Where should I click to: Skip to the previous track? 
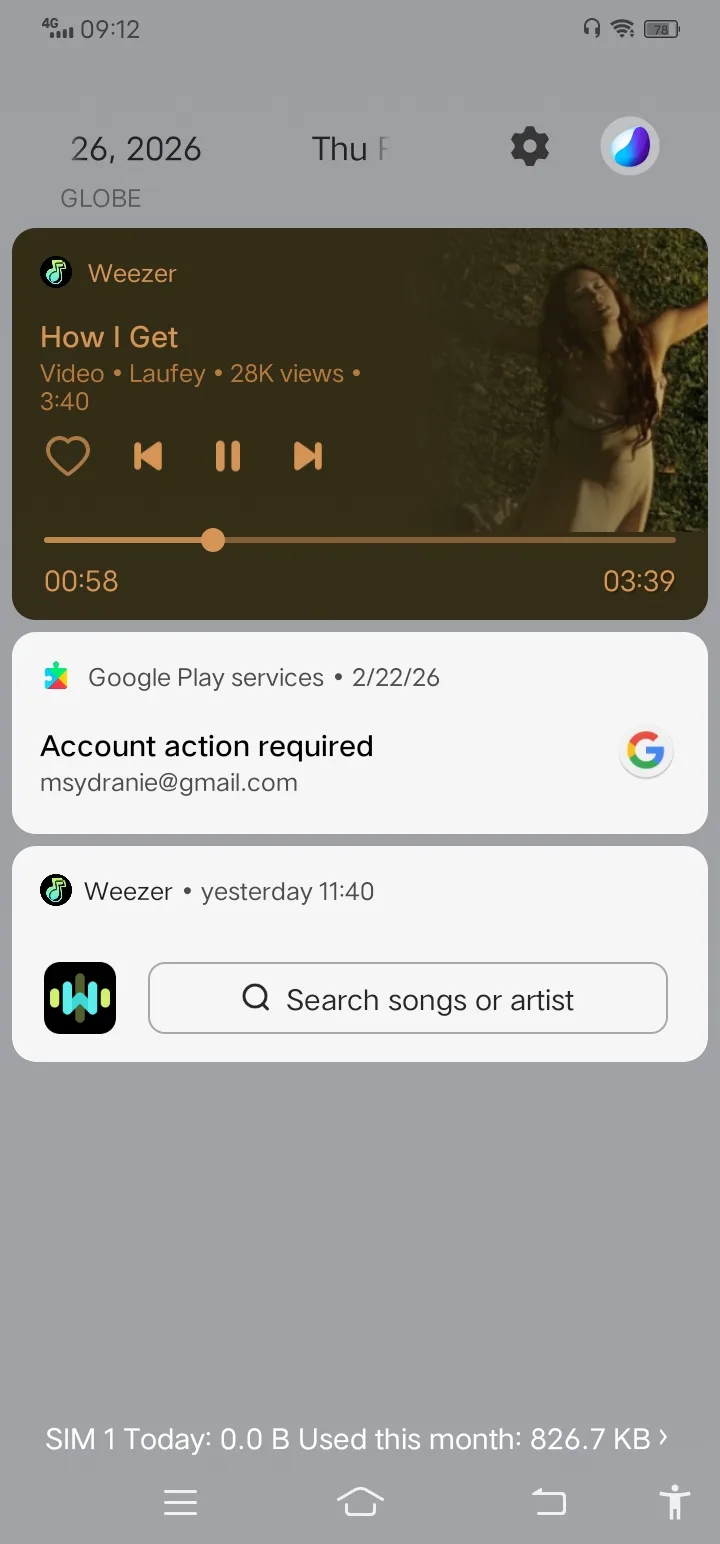point(148,456)
